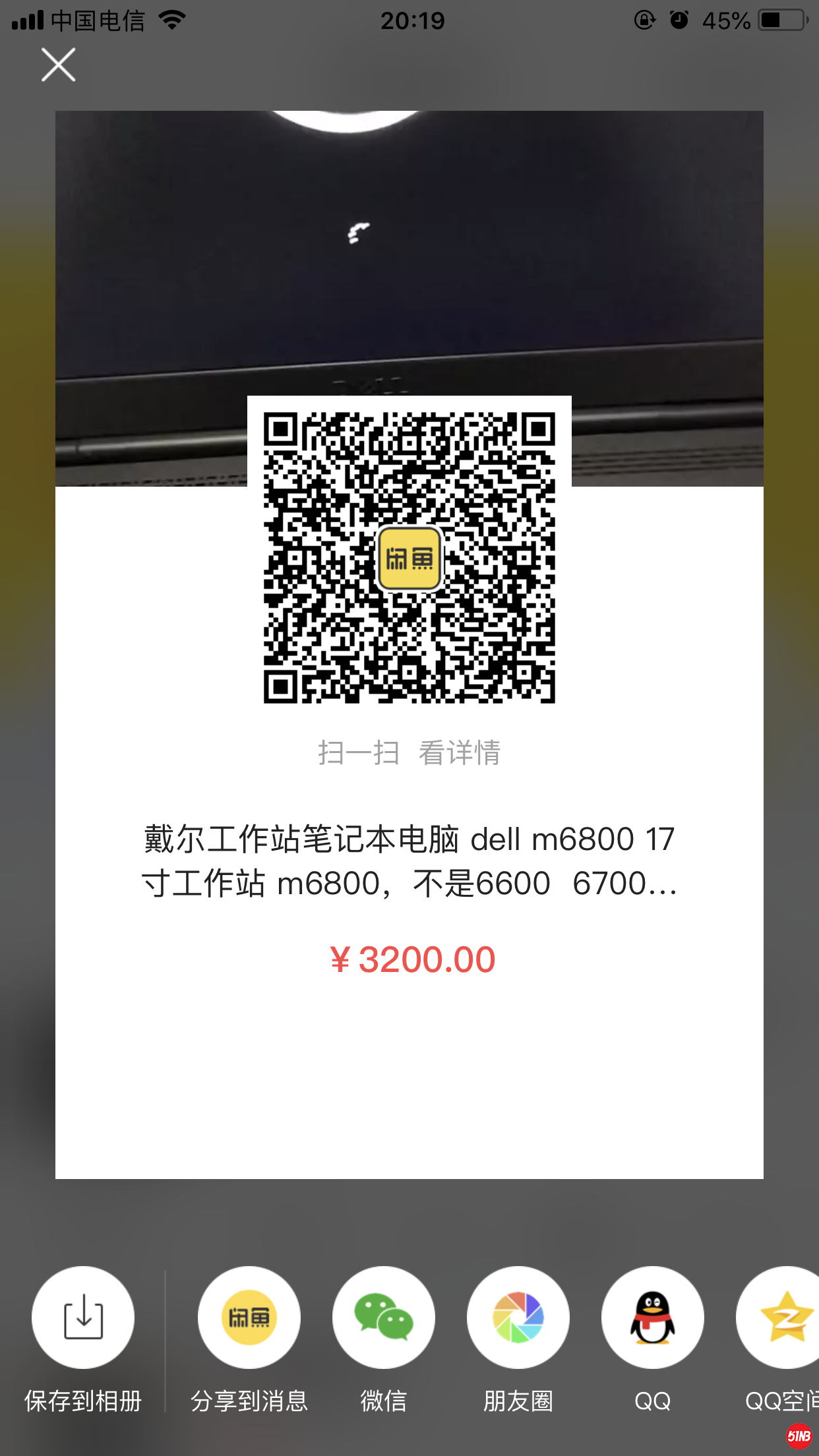Tap the Wi-Fi icon in the status bar
This screenshot has width=819, height=1456.
tap(170, 20)
